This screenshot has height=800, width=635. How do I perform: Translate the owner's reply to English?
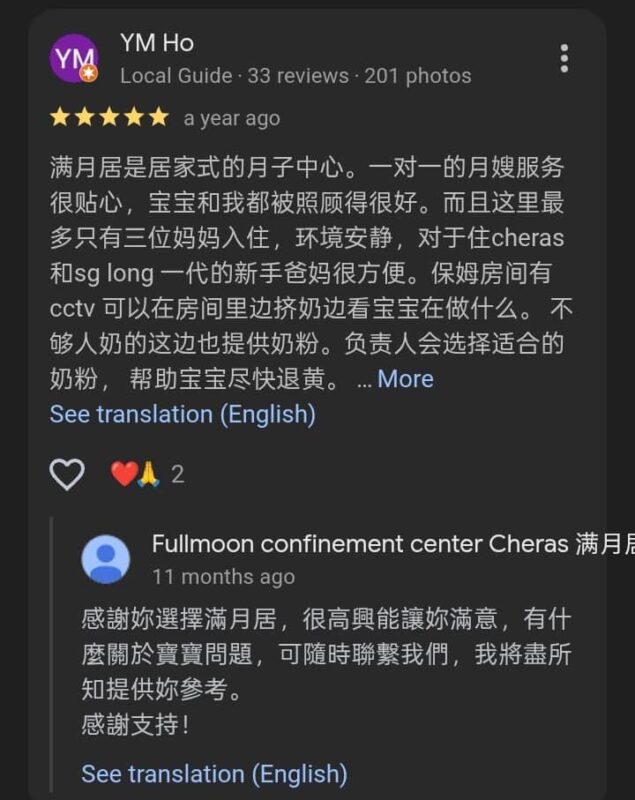click(x=214, y=773)
